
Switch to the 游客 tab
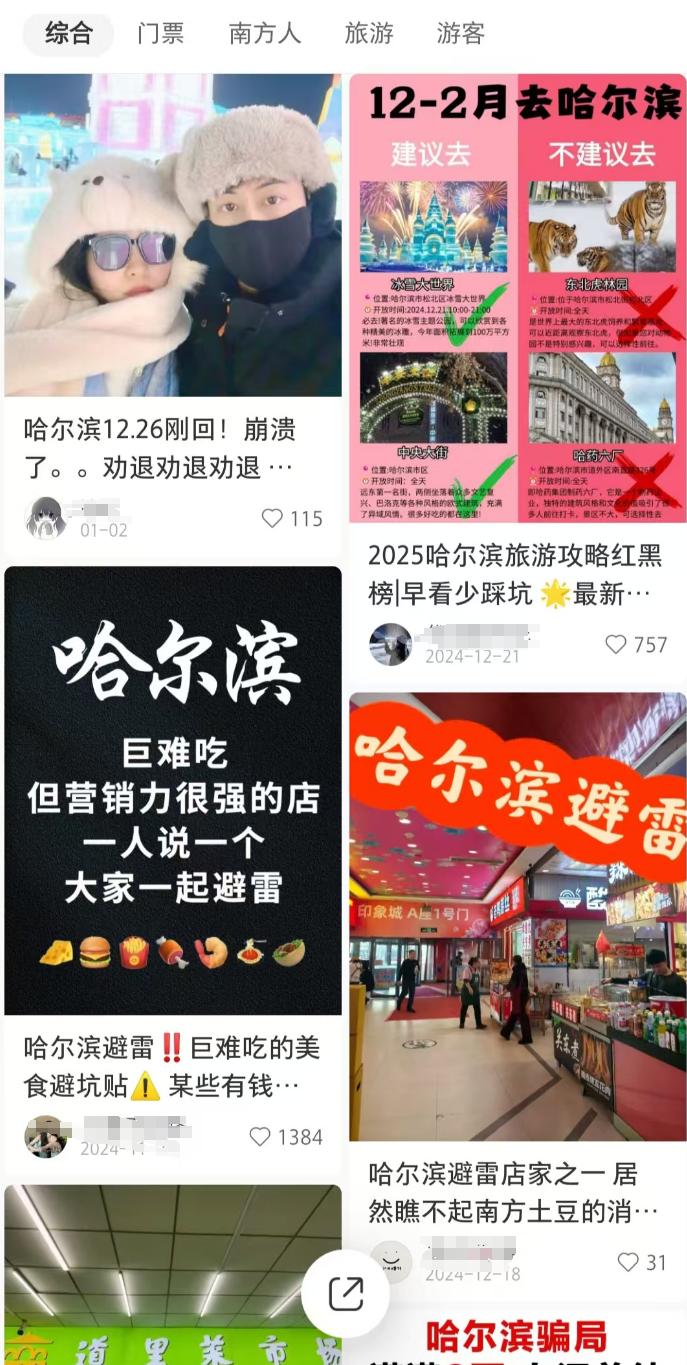click(460, 34)
